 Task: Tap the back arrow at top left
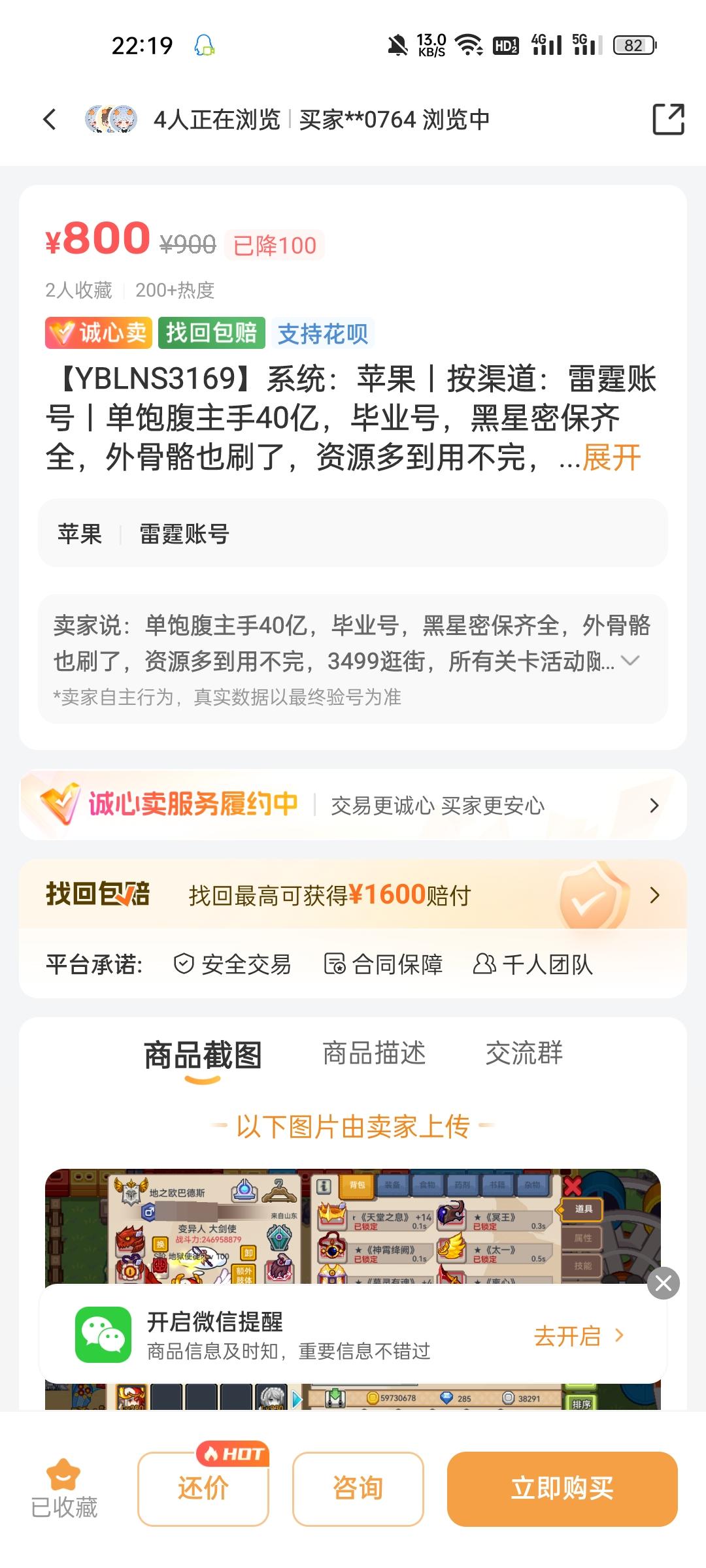(50, 120)
